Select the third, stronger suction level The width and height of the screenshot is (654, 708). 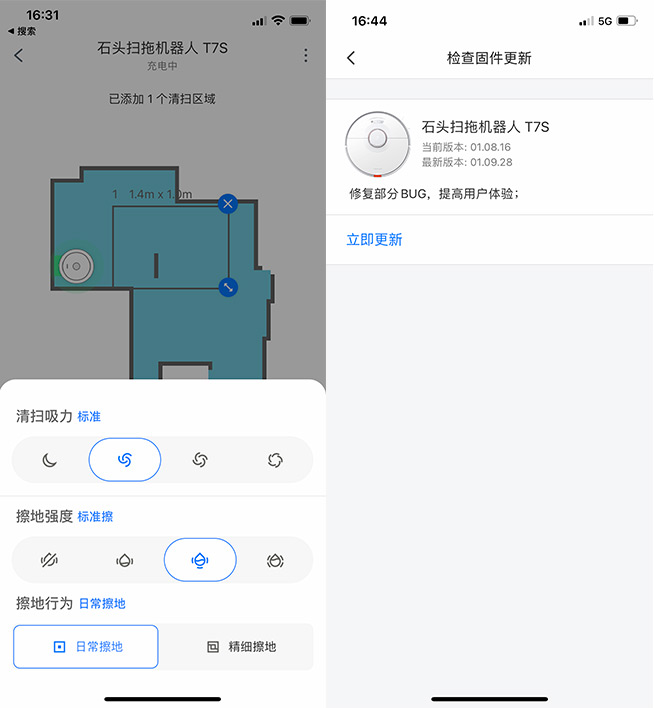click(200, 460)
